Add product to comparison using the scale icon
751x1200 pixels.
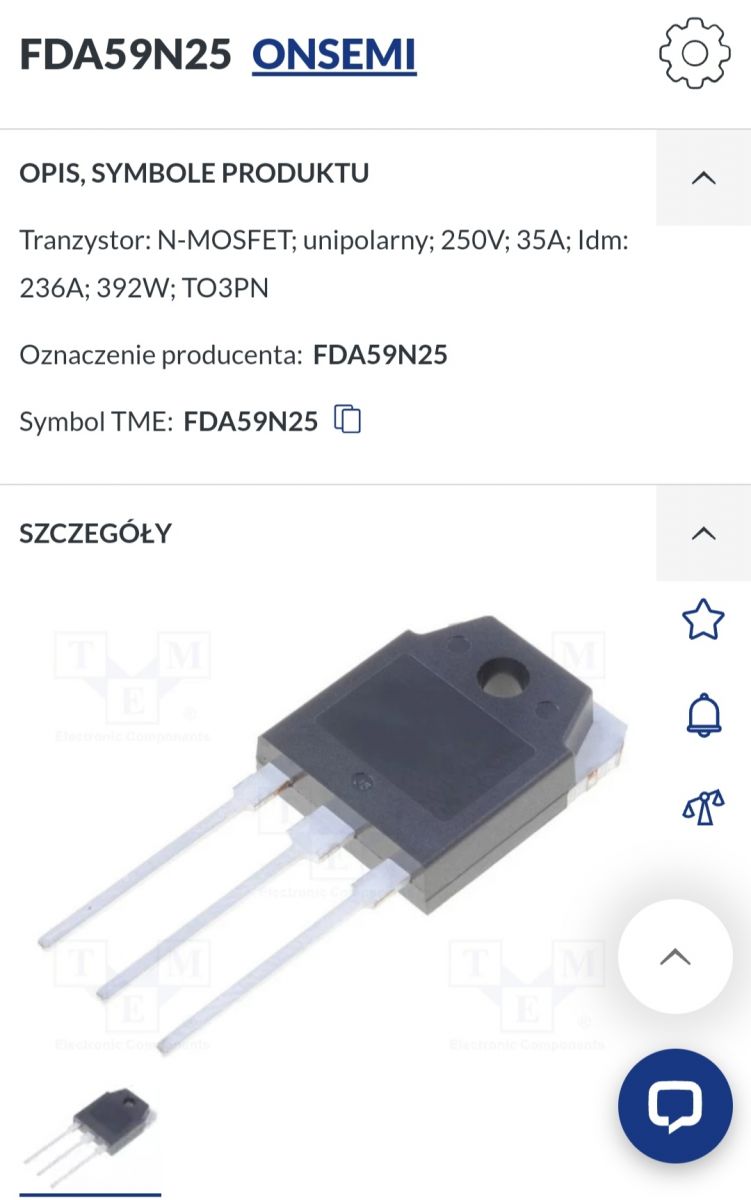coord(703,806)
